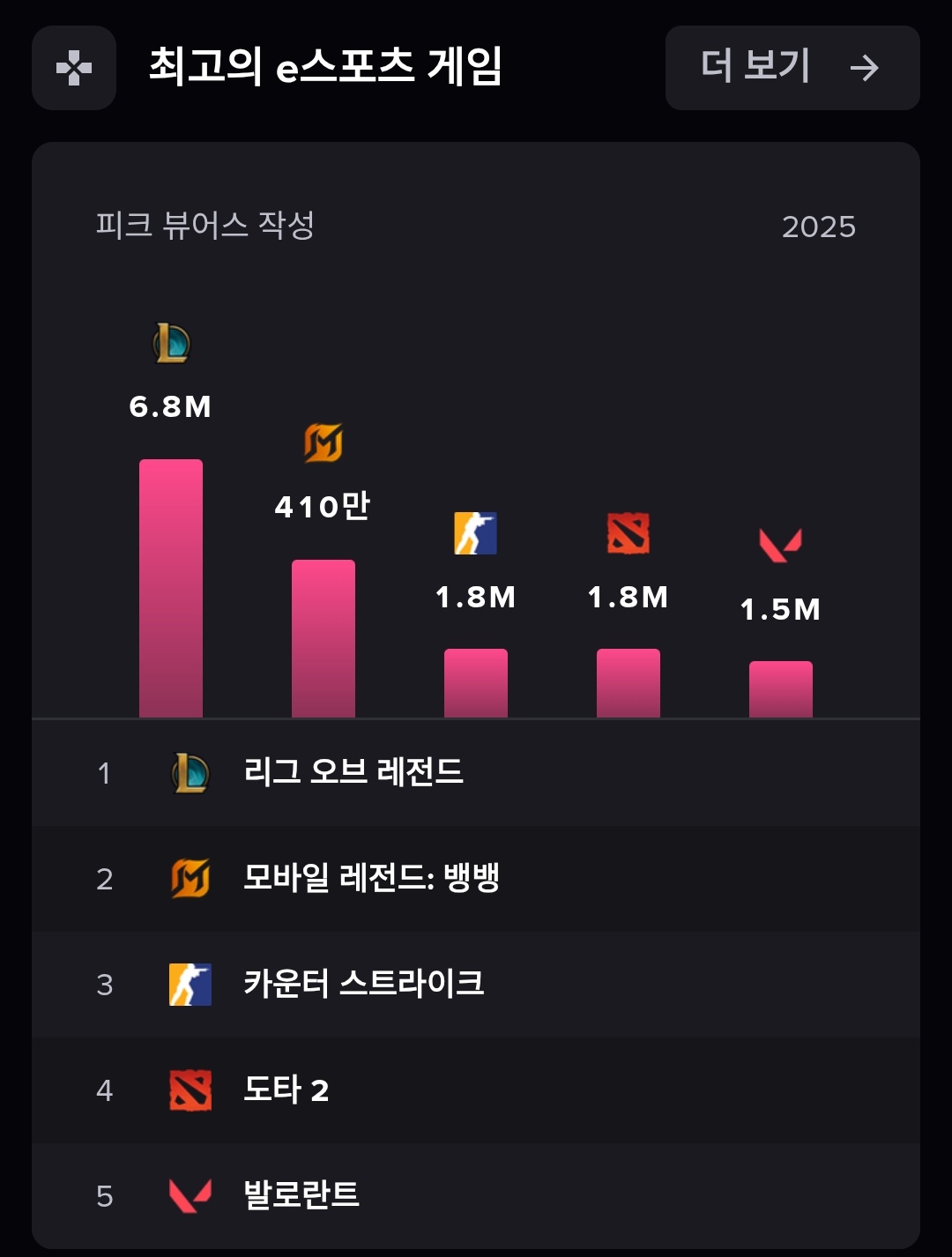The image size is (952, 1257).
Task: Open the 도타 2 entry
Action: (286, 1090)
